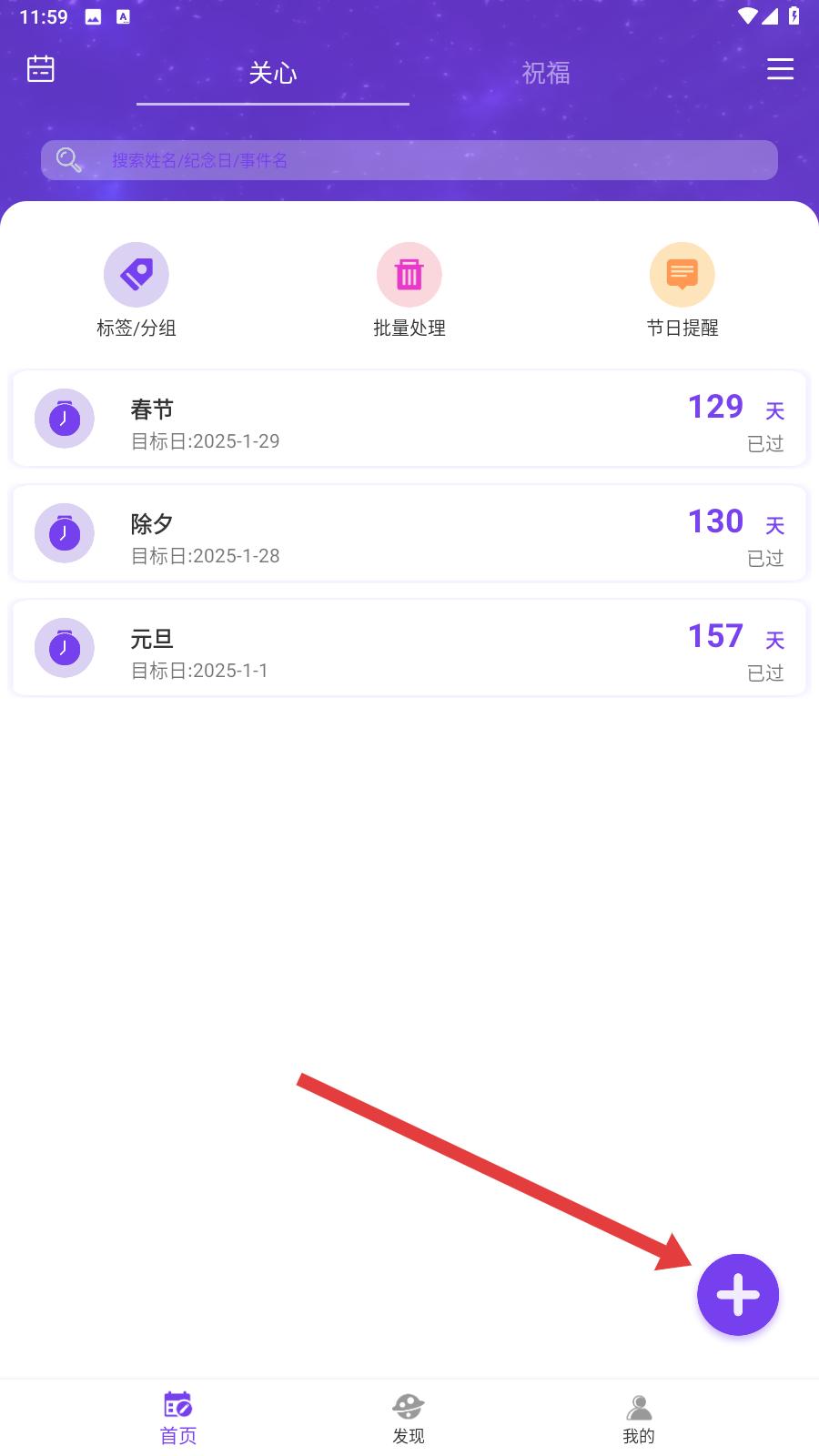Open the 元旦 countdown card

click(x=409, y=648)
